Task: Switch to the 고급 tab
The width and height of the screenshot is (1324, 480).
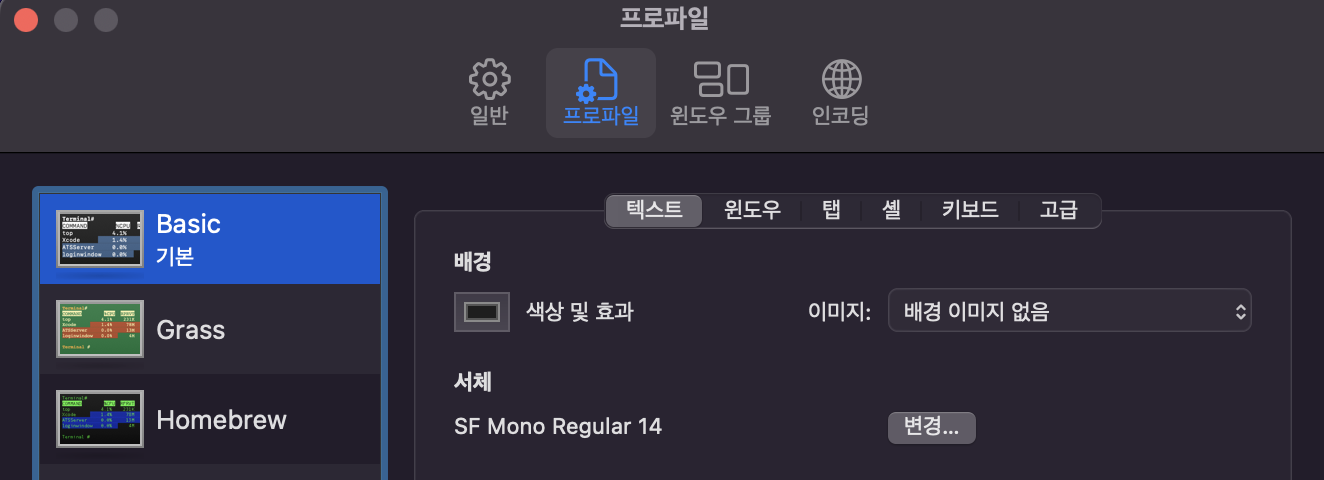Action: click(1058, 210)
